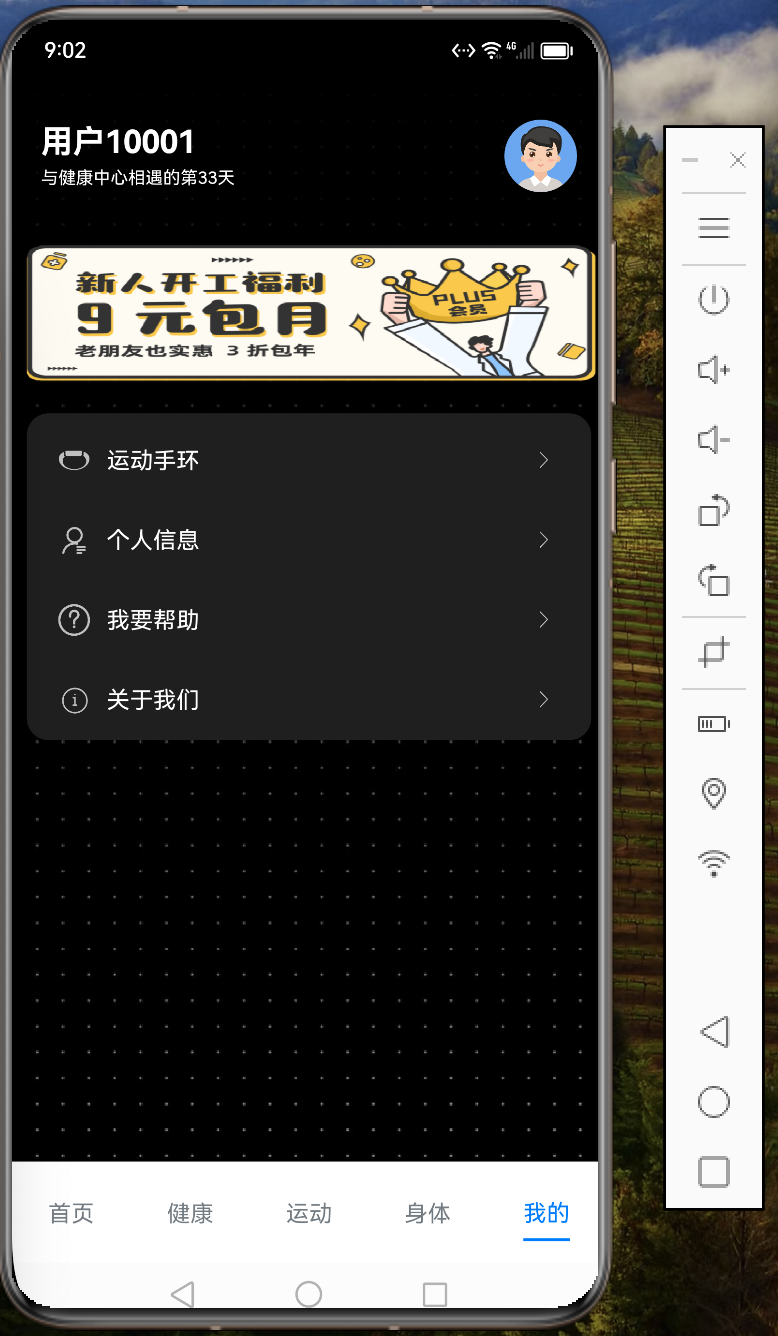Switch to the 运动 tab
This screenshot has height=1336, width=778.
tap(309, 1213)
